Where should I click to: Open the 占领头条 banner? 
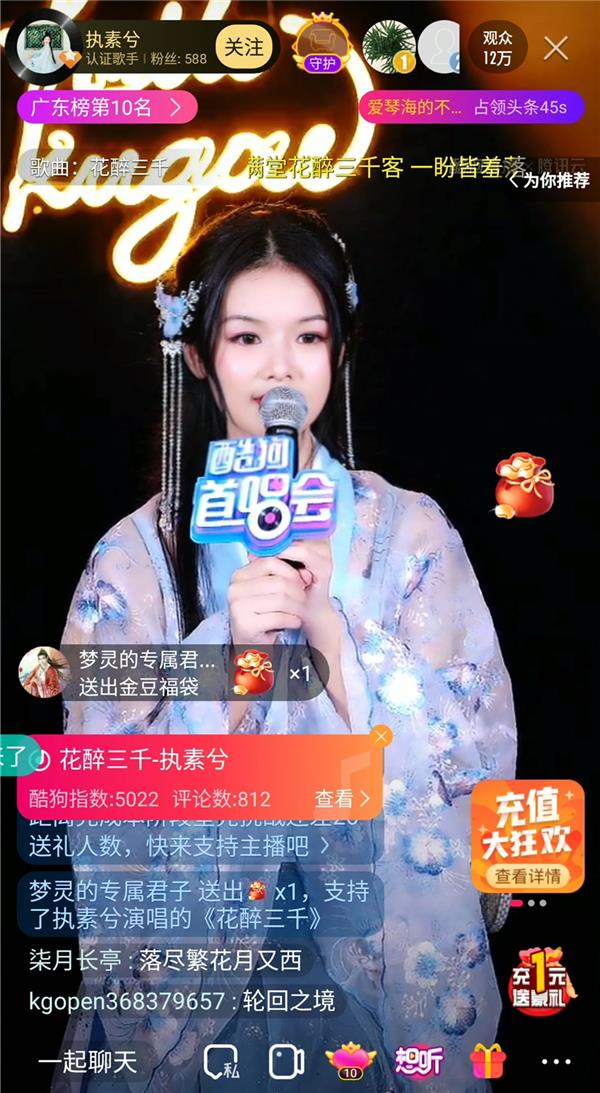point(469,106)
